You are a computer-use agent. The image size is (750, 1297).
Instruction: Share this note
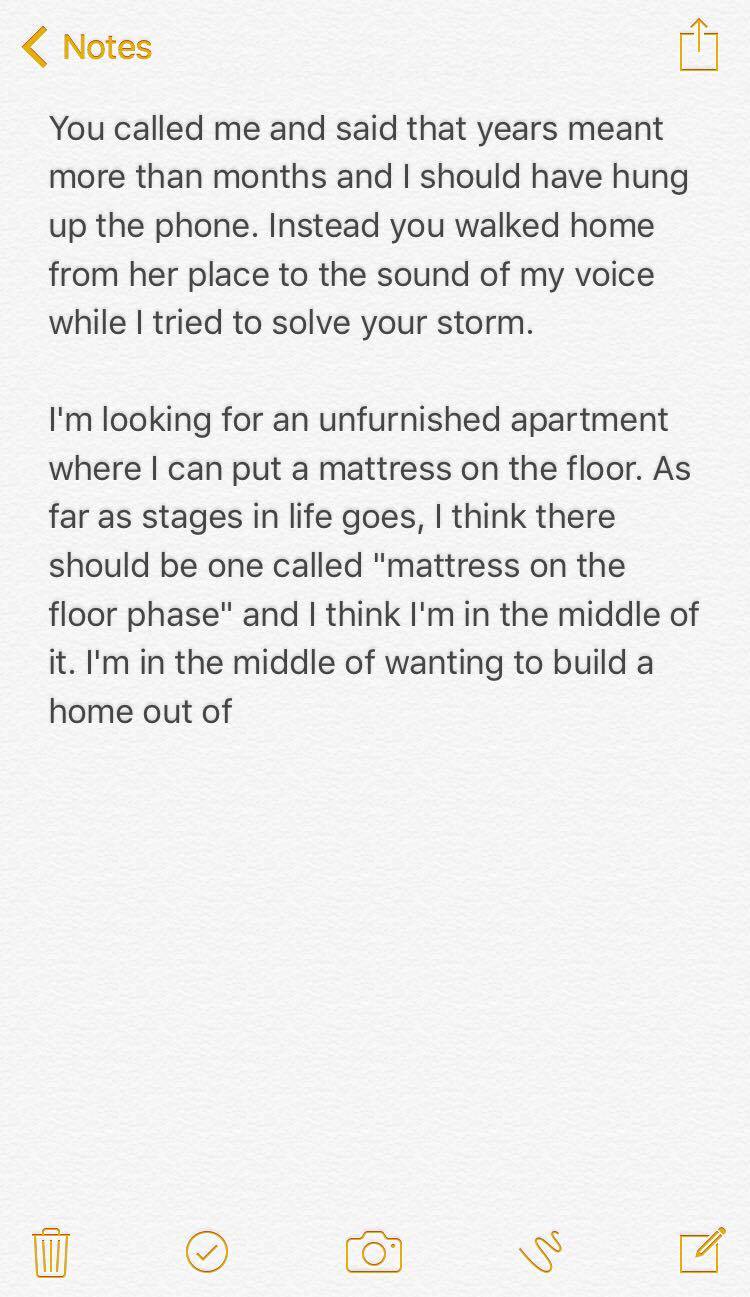click(x=698, y=46)
